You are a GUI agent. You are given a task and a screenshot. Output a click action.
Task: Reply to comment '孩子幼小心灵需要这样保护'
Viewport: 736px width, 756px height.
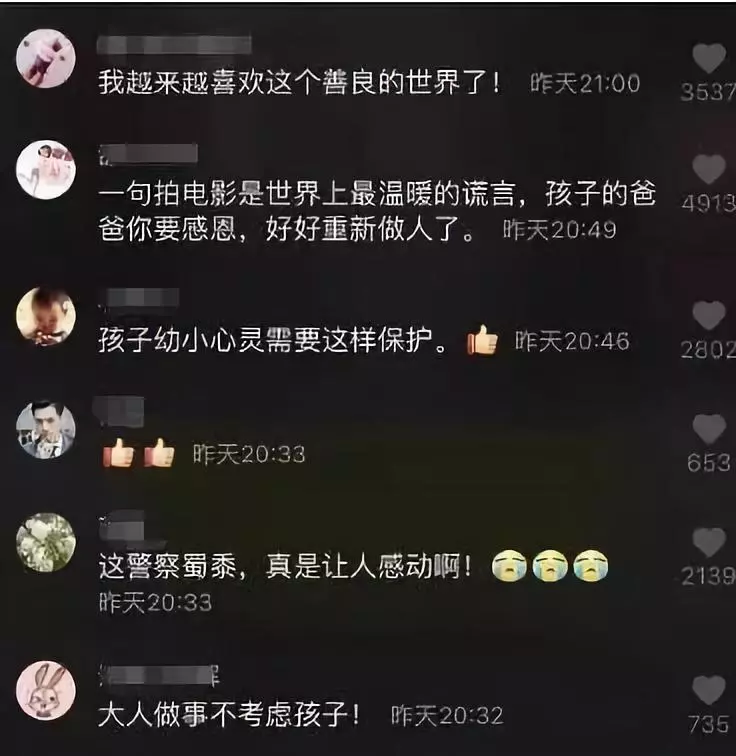270,341
